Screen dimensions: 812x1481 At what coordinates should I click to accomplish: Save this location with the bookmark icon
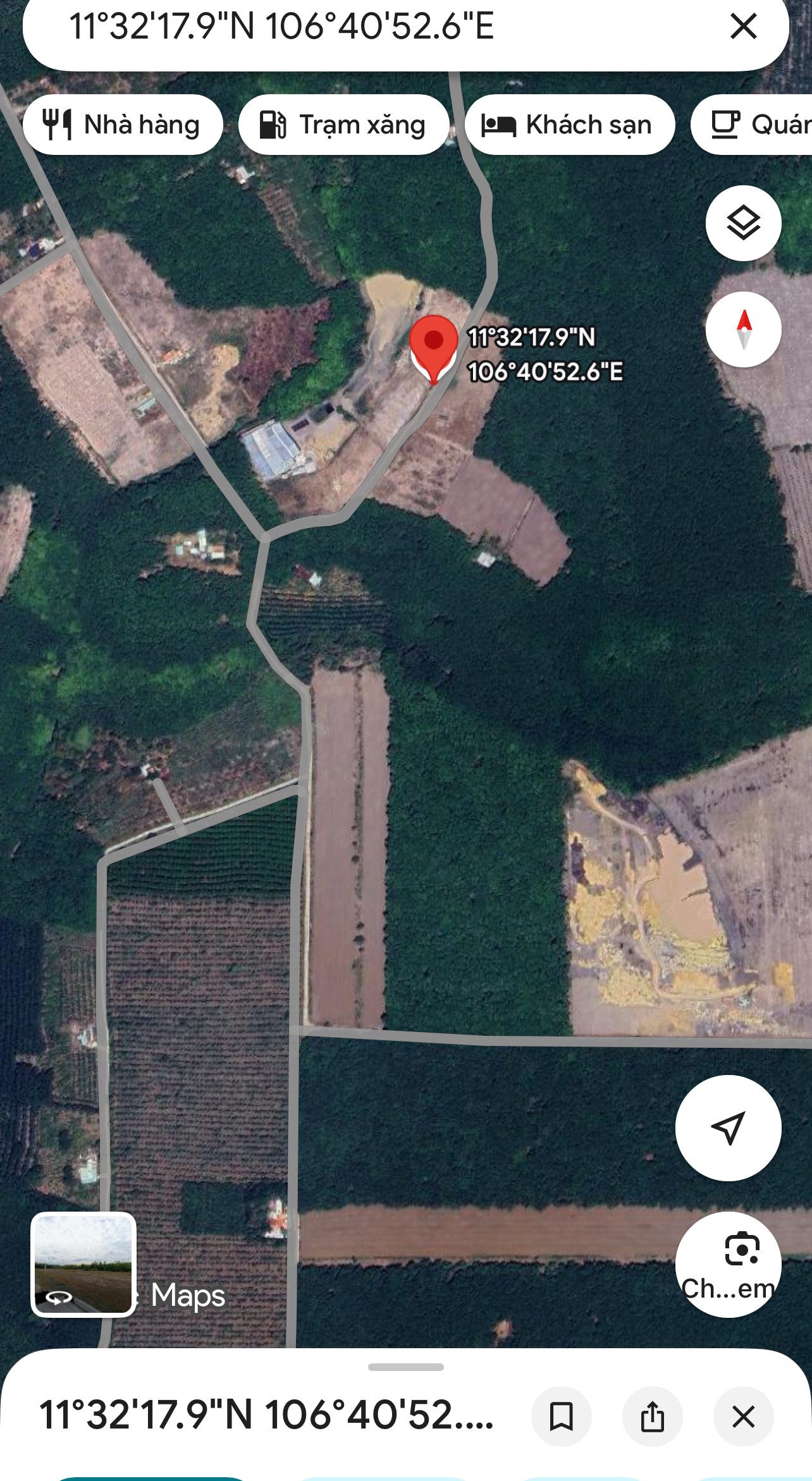(x=561, y=1416)
